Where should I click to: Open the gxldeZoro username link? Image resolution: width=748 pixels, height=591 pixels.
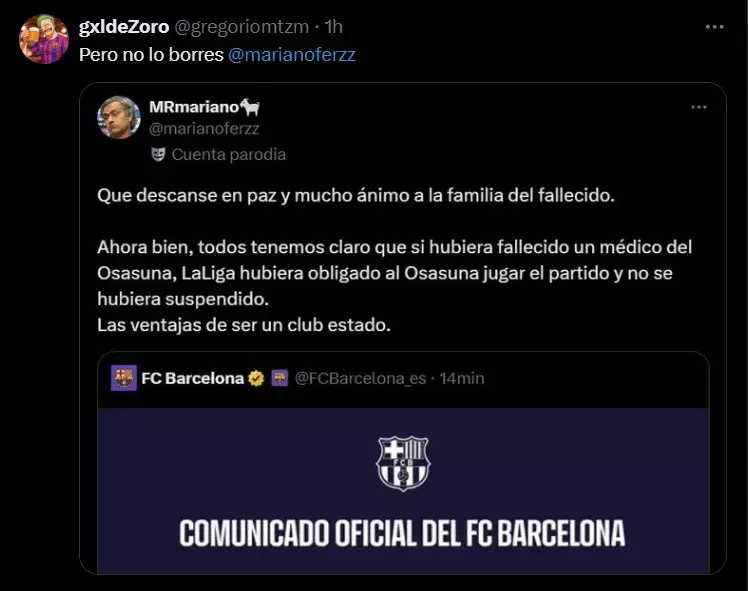tap(123, 27)
